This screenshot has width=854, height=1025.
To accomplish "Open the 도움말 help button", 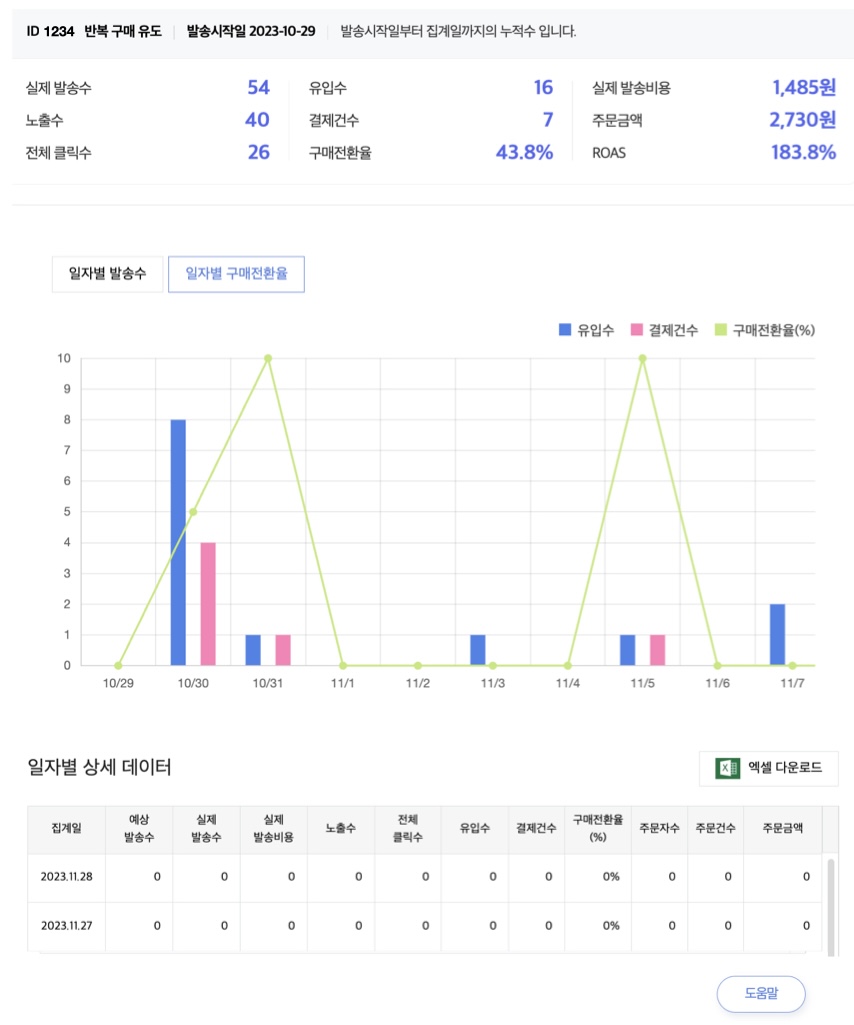I will [x=760, y=994].
